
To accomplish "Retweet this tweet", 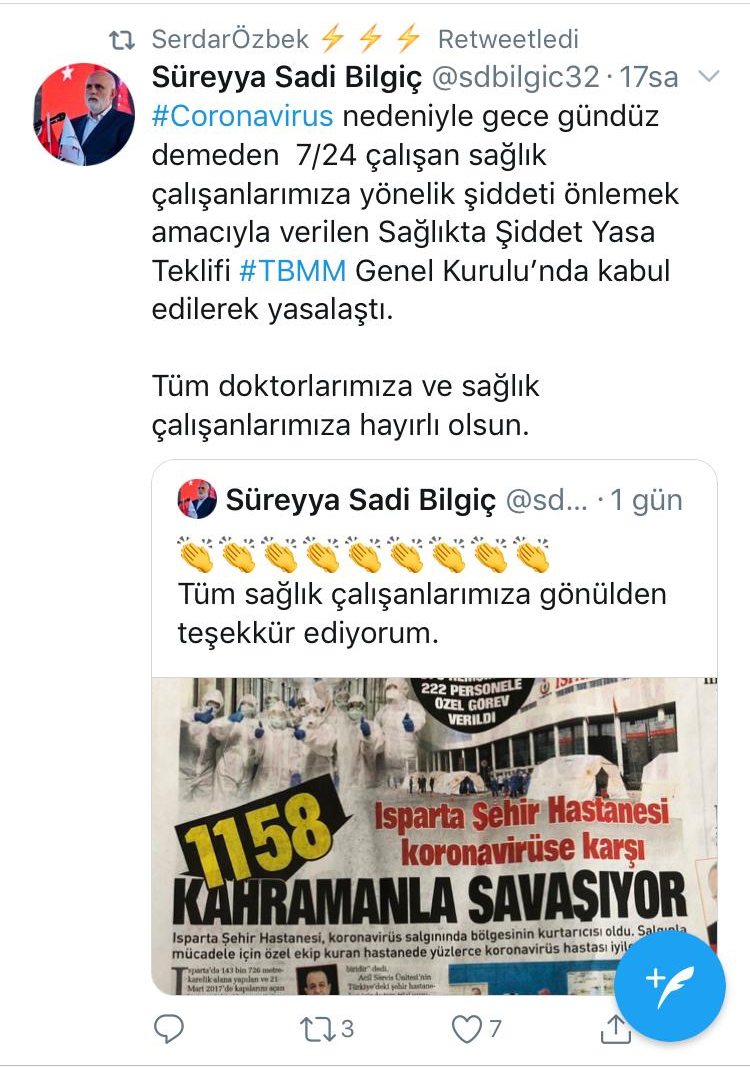I will point(318,1028).
